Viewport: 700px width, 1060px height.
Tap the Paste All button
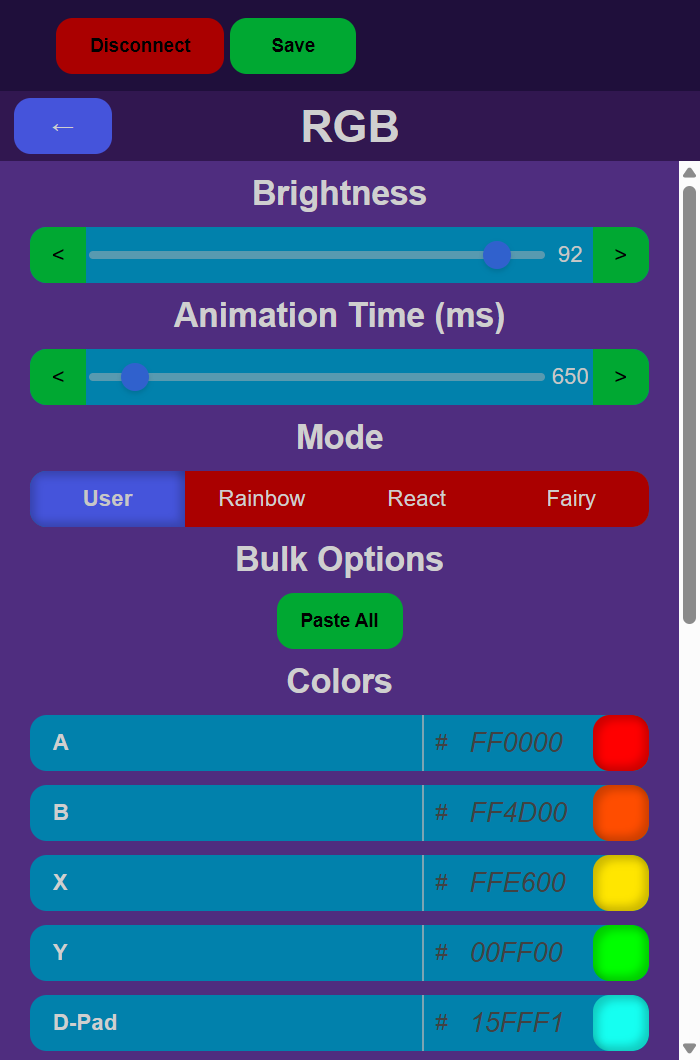pos(340,621)
